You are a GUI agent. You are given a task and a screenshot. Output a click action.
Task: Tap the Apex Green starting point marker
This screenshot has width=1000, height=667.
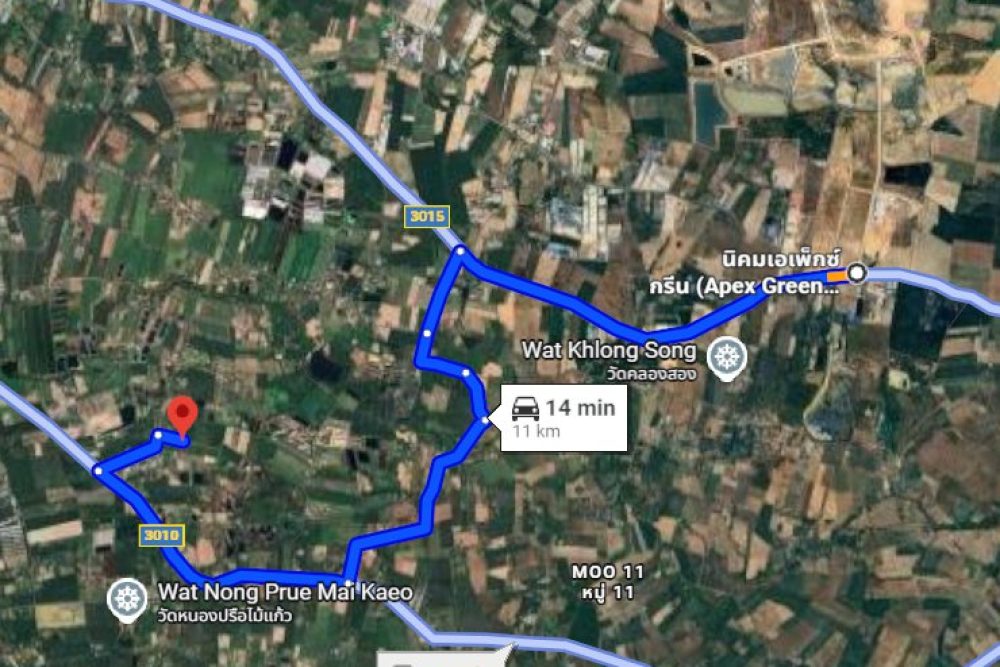pyautogui.click(x=857, y=272)
